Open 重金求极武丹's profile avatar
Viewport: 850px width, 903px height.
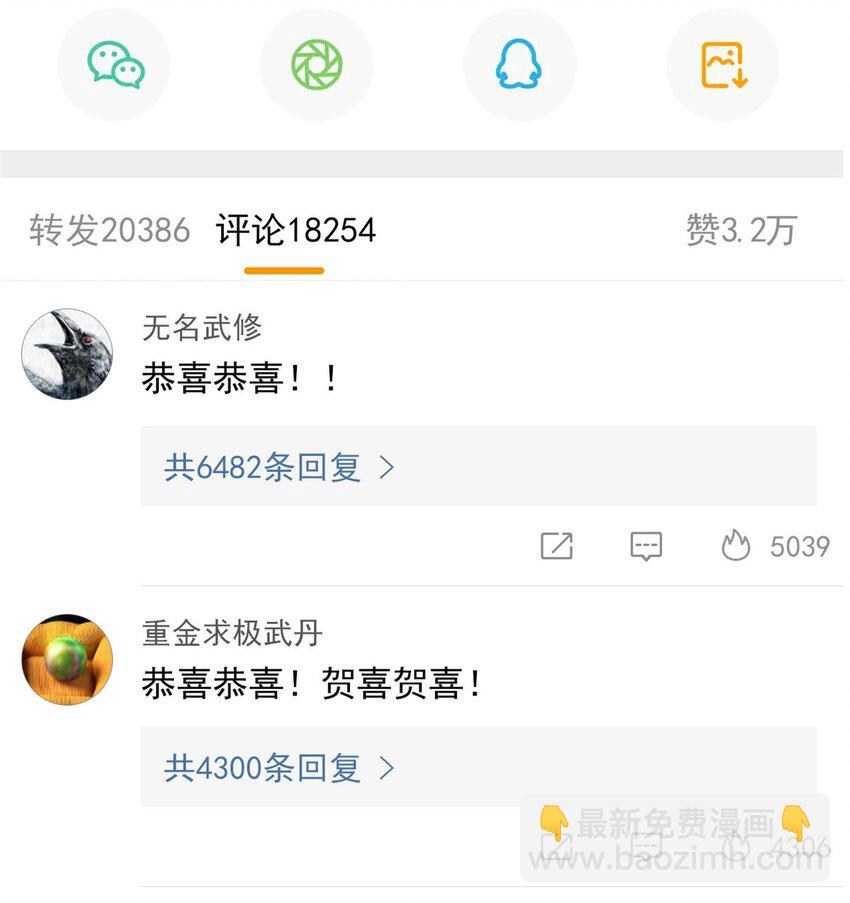(x=67, y=659)
